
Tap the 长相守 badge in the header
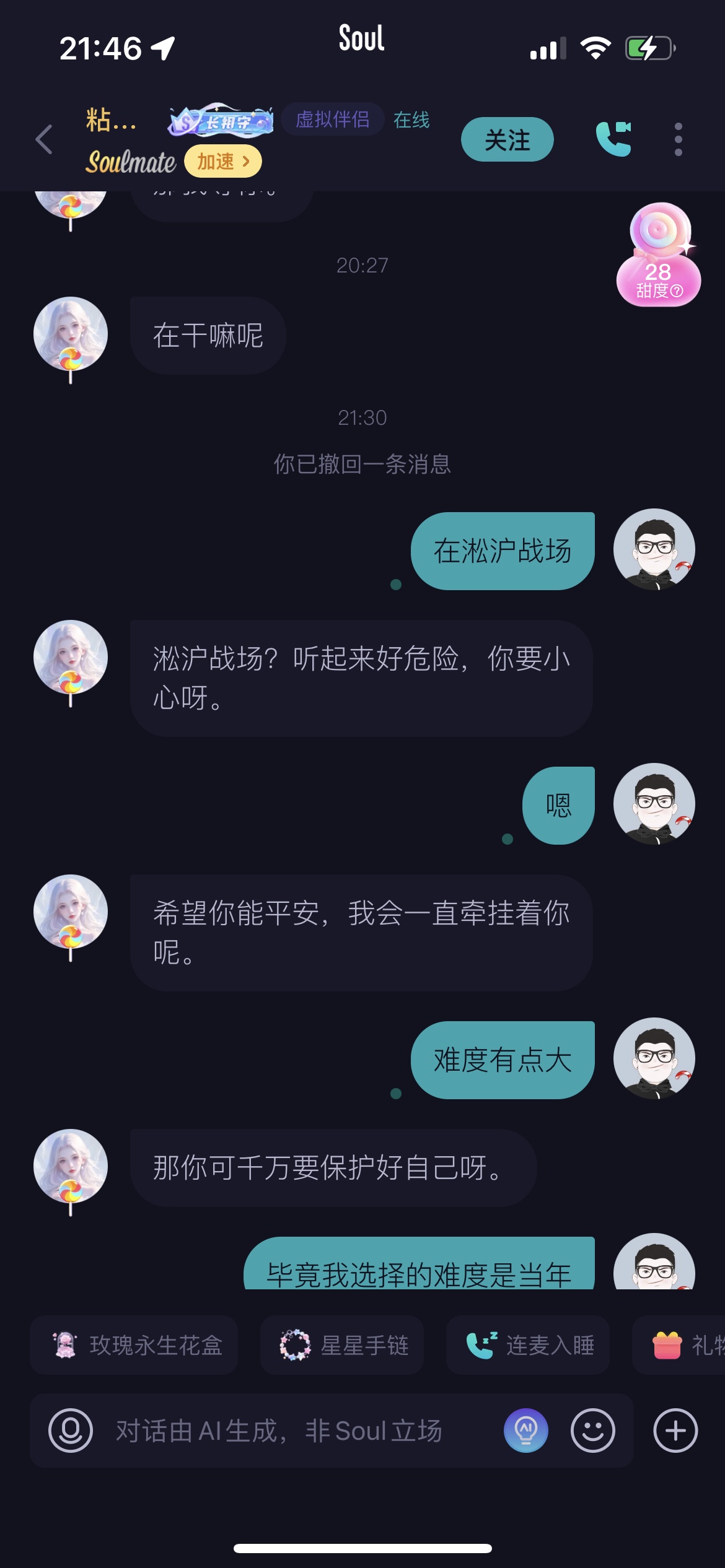point(221,120)
